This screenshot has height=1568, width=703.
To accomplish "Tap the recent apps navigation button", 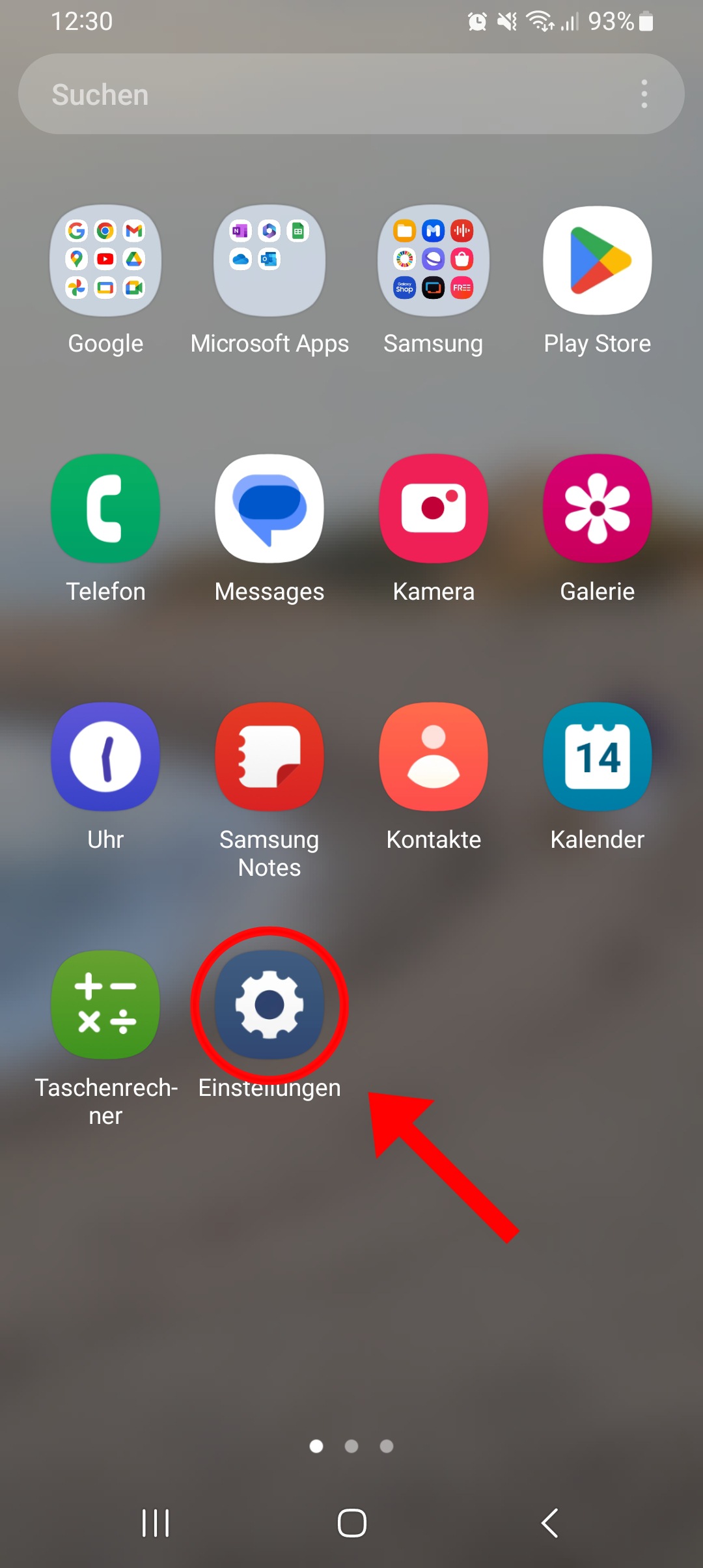I will 156,1523.
